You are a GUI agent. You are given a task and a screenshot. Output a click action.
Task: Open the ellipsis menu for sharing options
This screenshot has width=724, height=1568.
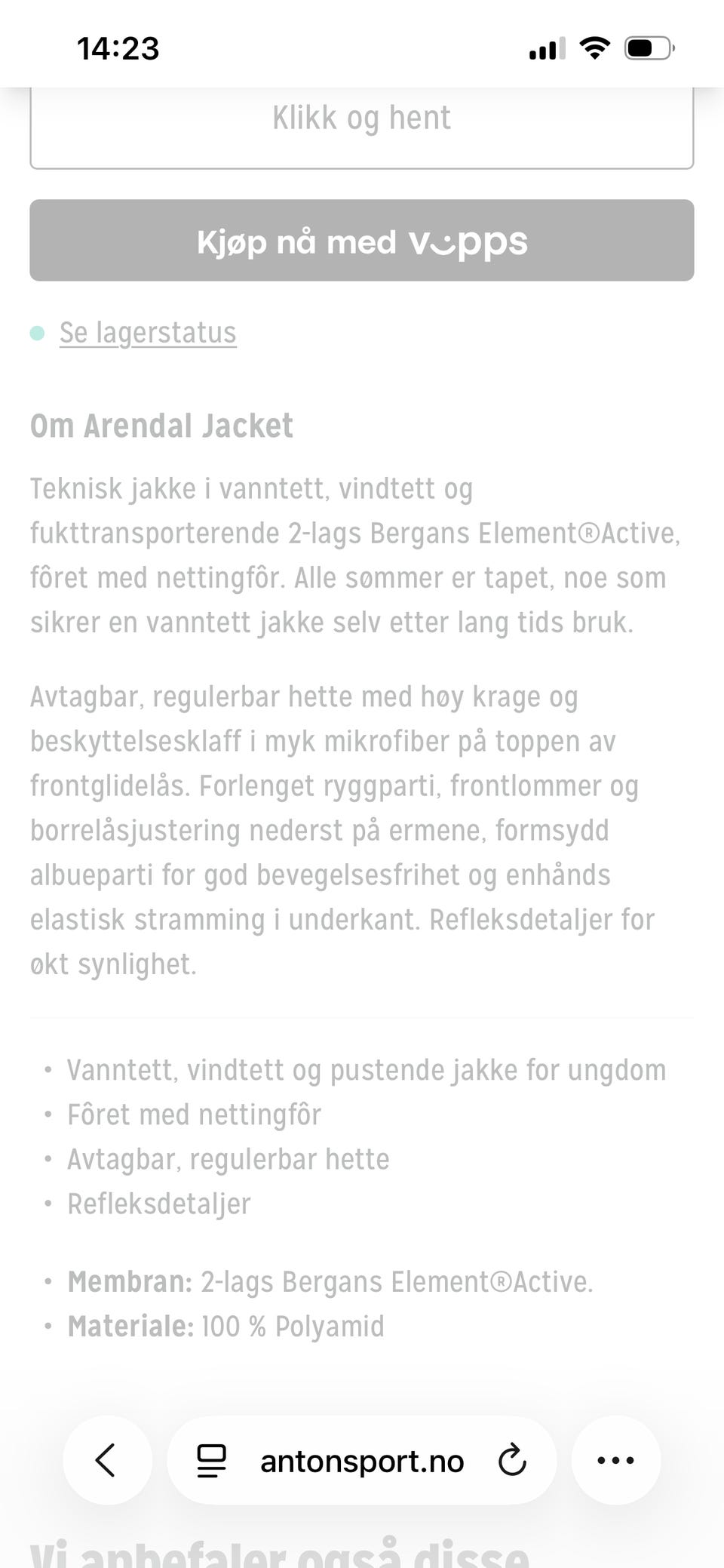615,1459
